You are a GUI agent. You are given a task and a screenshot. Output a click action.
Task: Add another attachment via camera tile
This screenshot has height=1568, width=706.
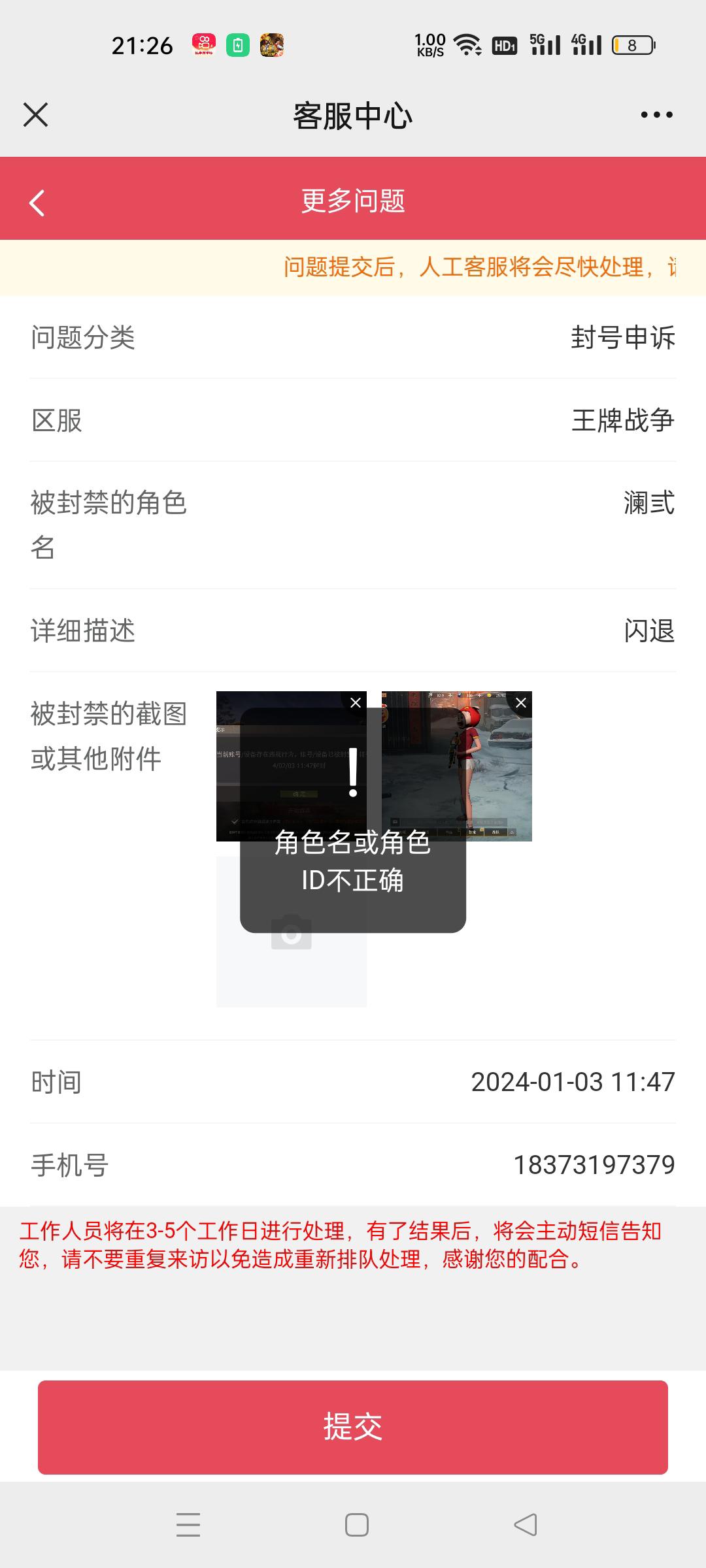[292, 932]
